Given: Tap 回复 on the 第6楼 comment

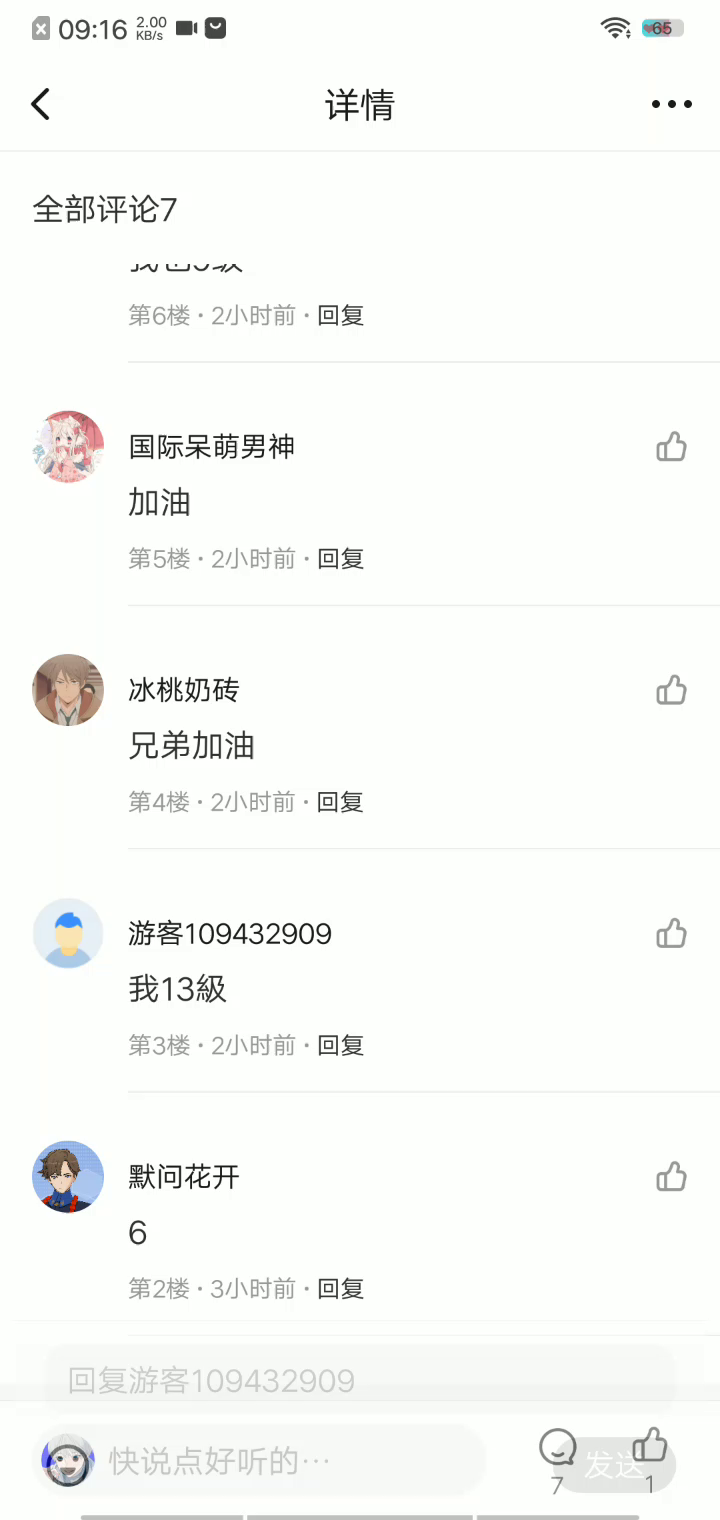Looking at the screenshot, I should [x=340, y=315].
